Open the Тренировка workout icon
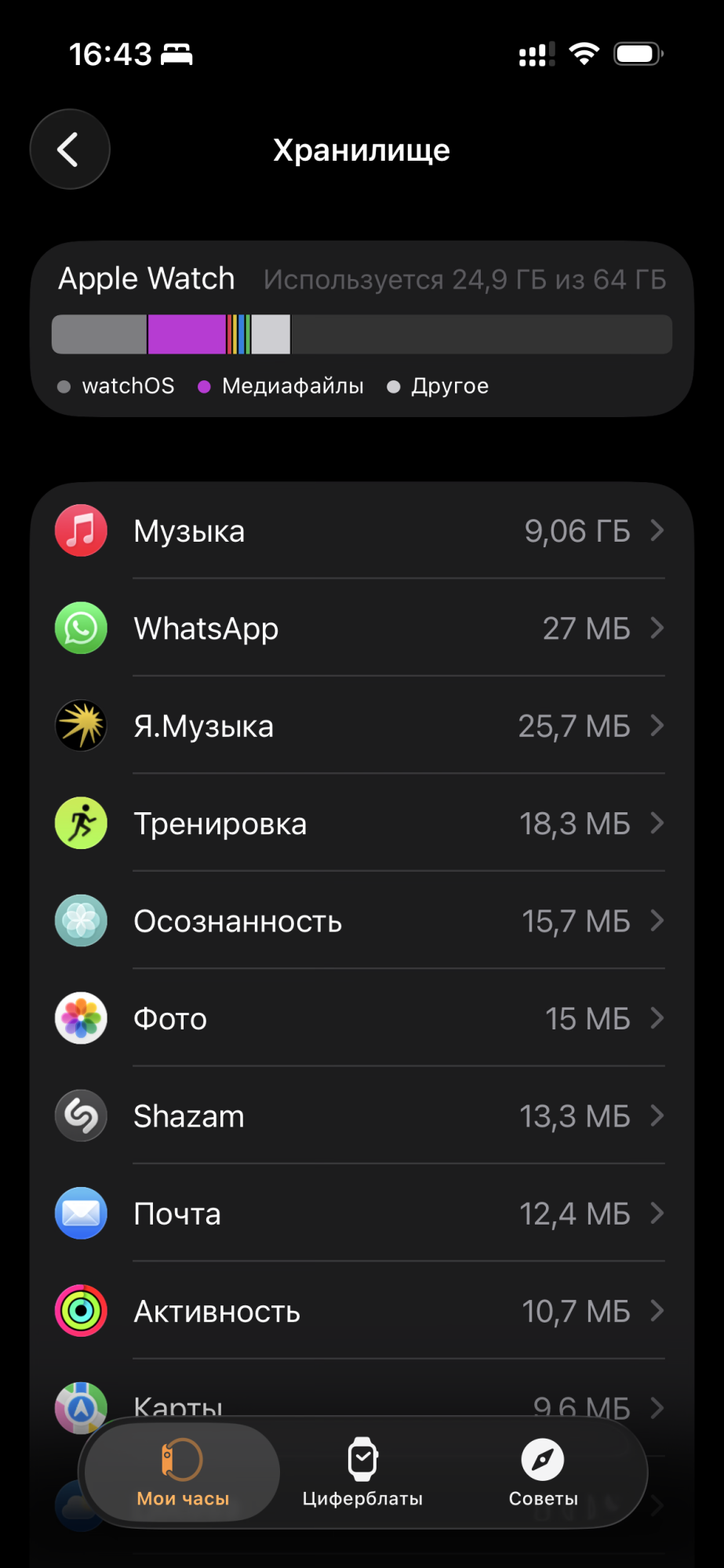This screenshot has height=1568, width=724. [80, 823]
